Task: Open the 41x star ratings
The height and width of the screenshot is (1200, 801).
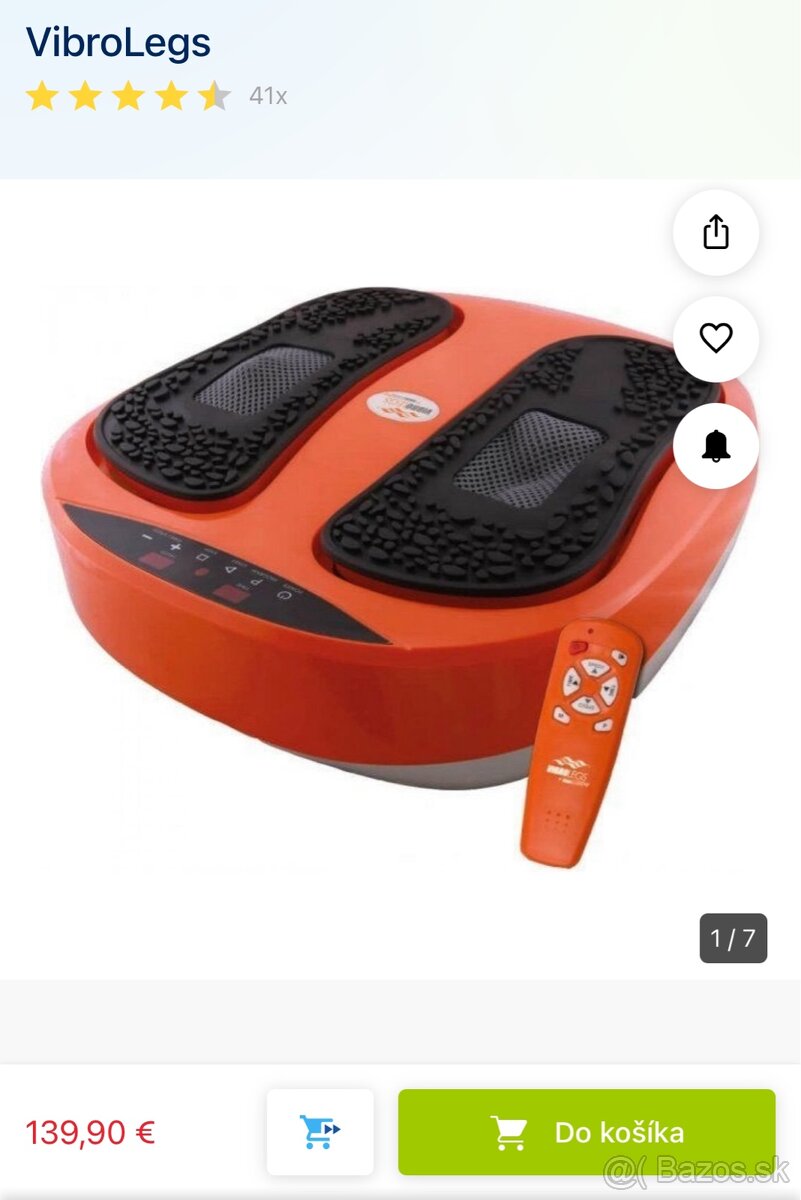Action: click(x=156, y=96)
